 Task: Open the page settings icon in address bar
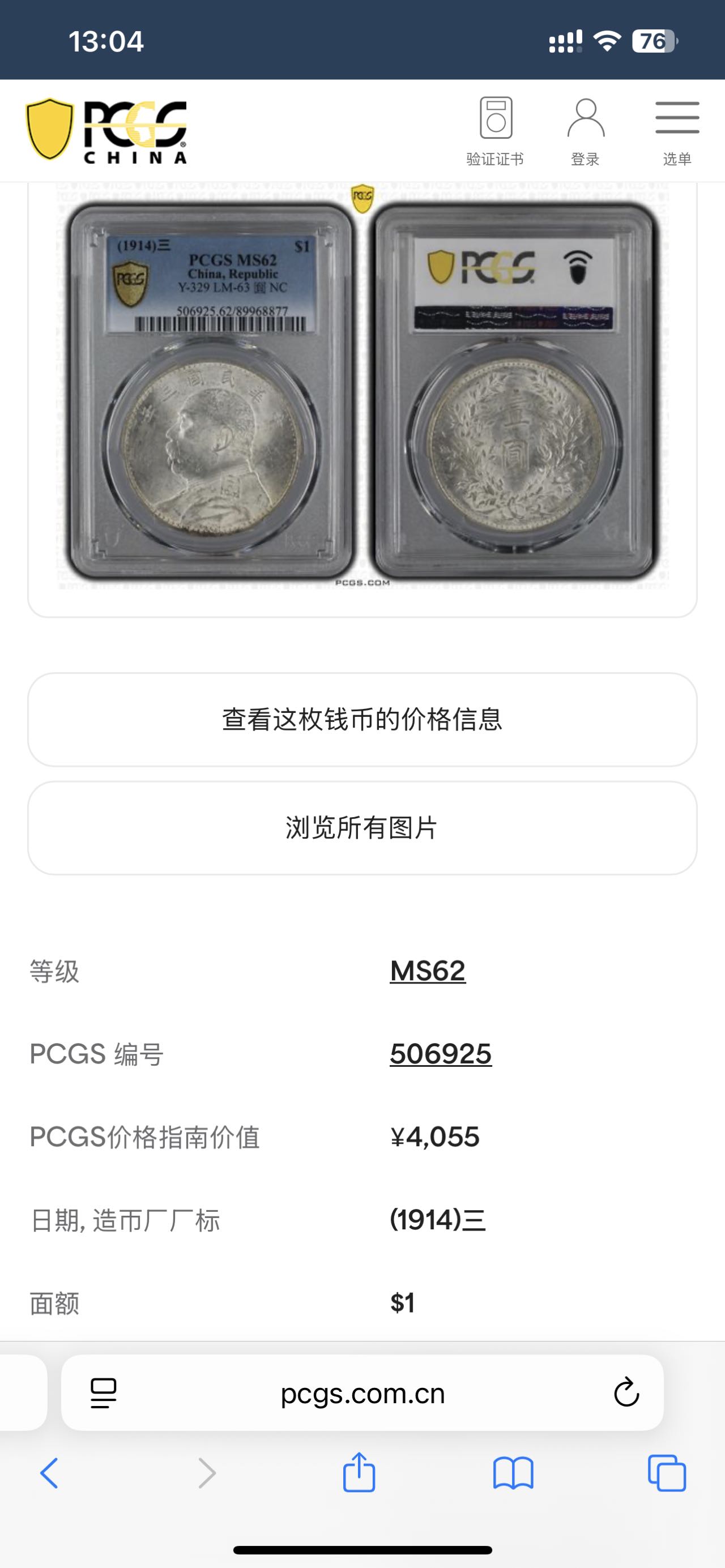(x=104, y=1392)
